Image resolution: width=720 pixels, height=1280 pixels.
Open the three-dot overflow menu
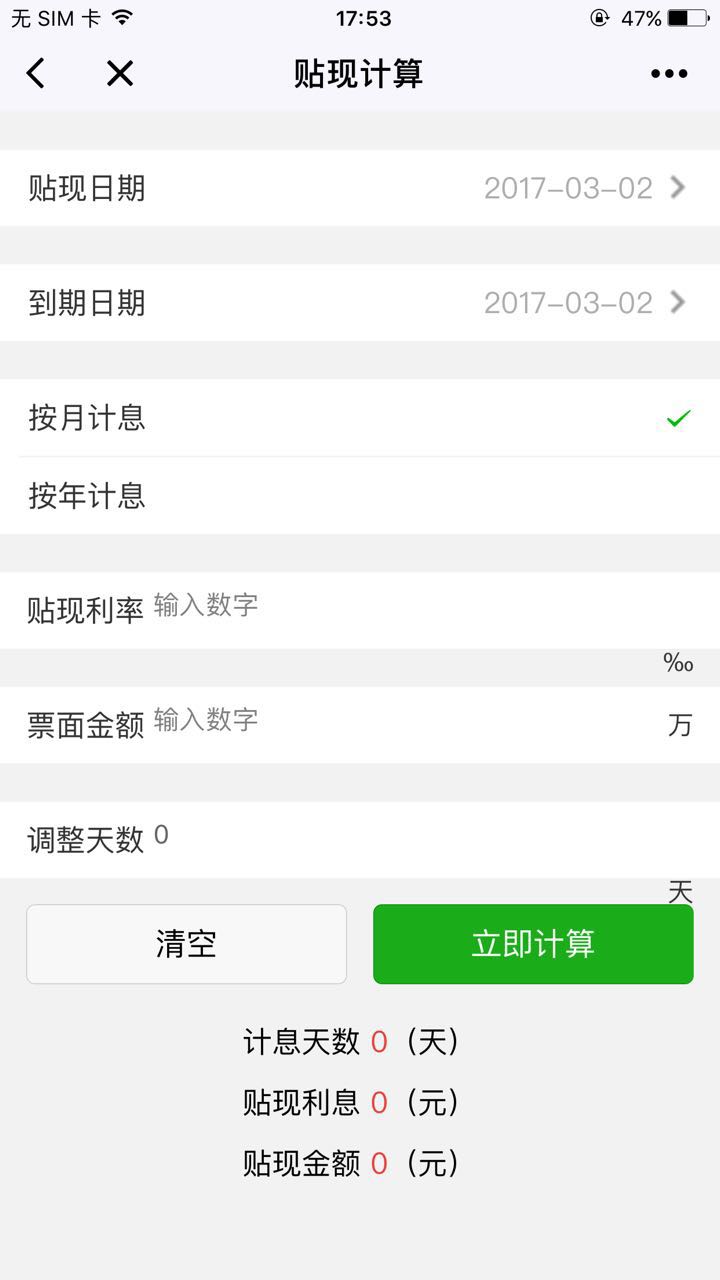click(x=668, y=73)
